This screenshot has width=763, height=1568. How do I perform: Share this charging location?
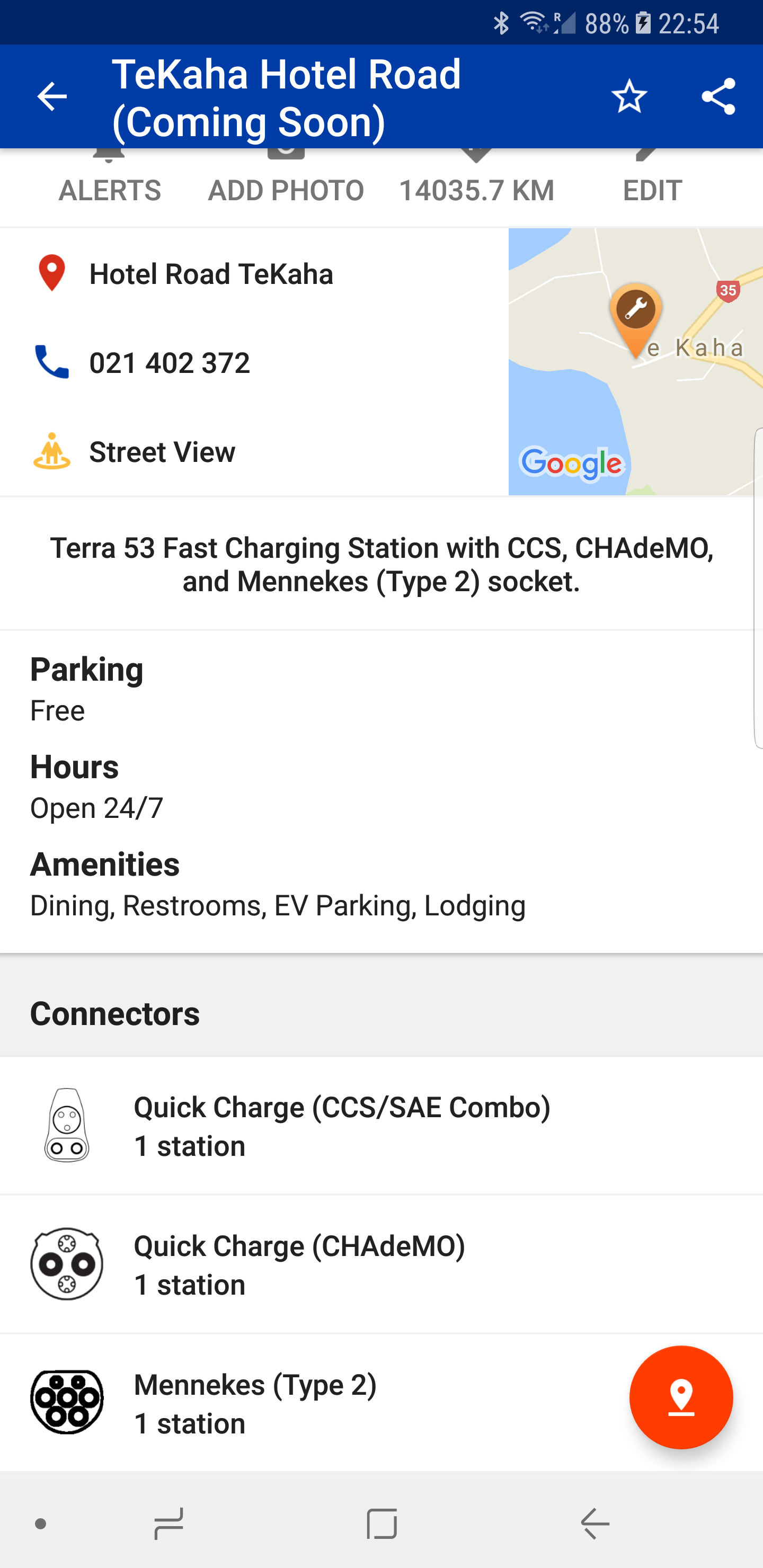tap(718, 97)
